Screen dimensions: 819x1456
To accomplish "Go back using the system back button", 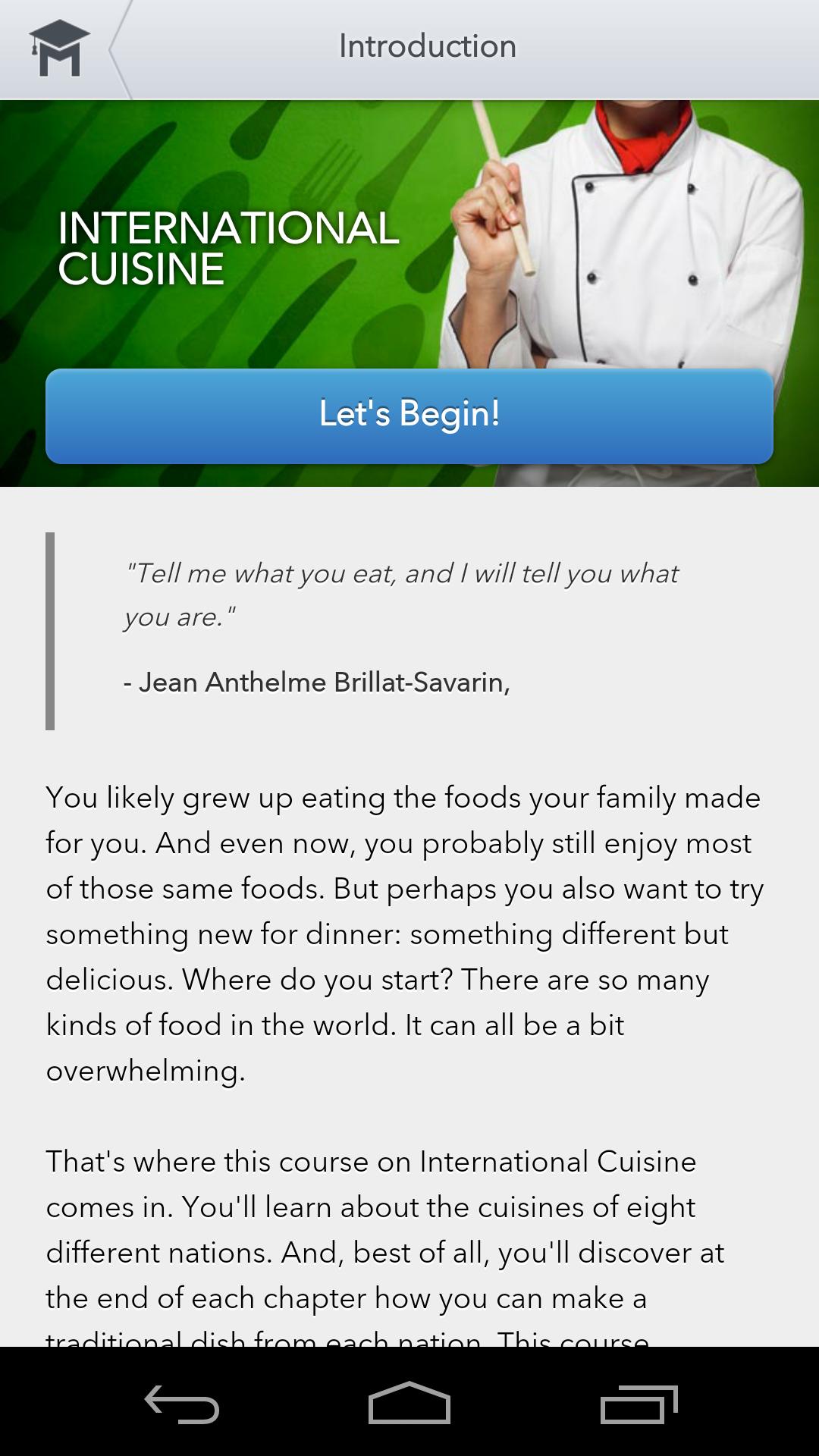I will 182,1404.
